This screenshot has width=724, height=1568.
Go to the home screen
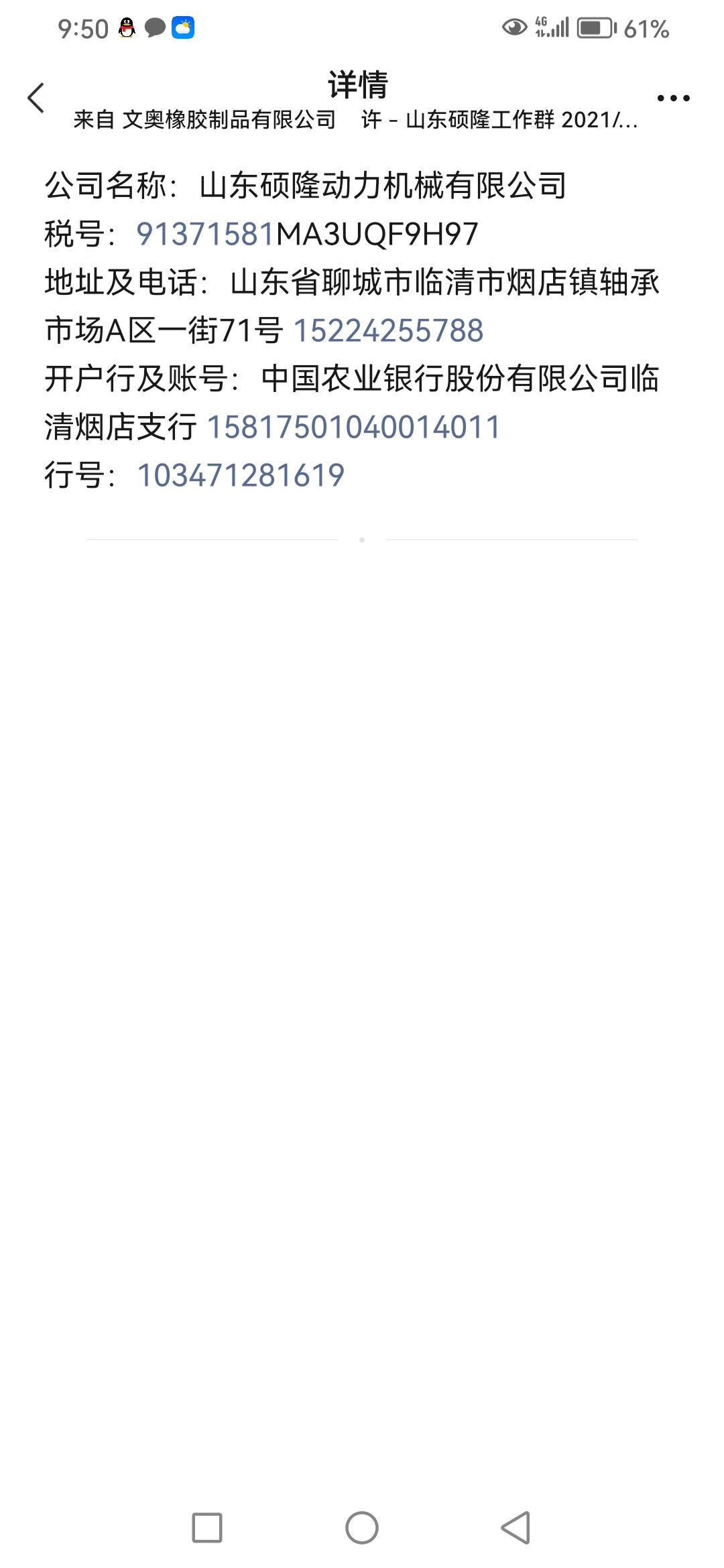pyautogui.click(x=362, y=1528)
